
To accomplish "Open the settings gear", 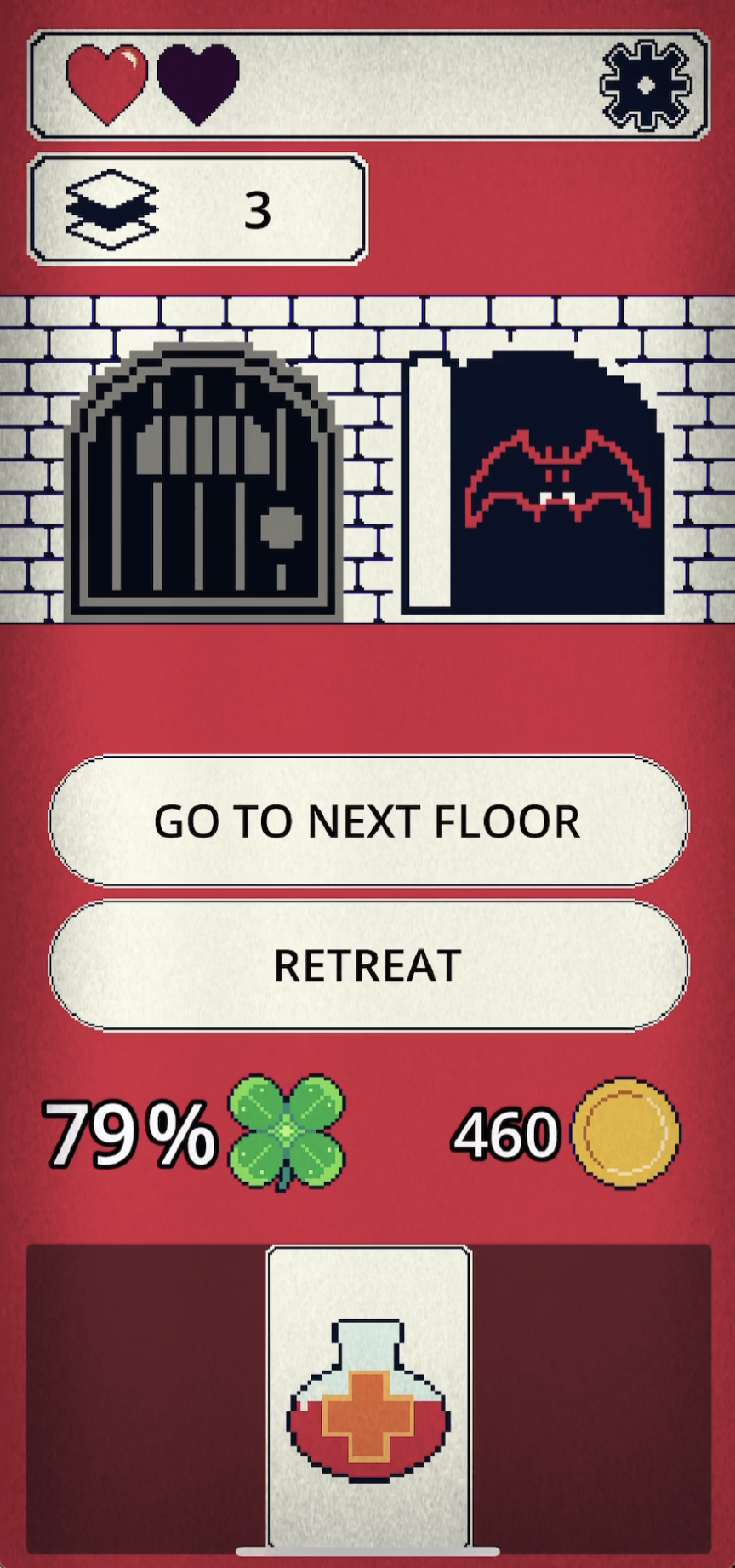I will pyautogui.click(x=646, y=85).
